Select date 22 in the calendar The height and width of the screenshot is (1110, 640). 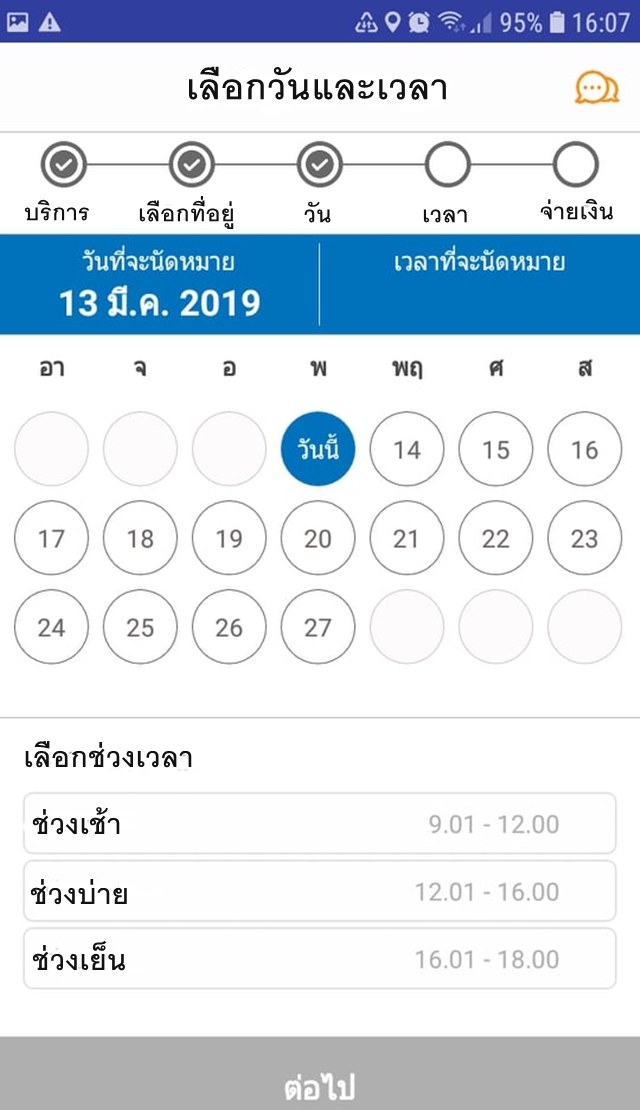(x=496, y=538)
